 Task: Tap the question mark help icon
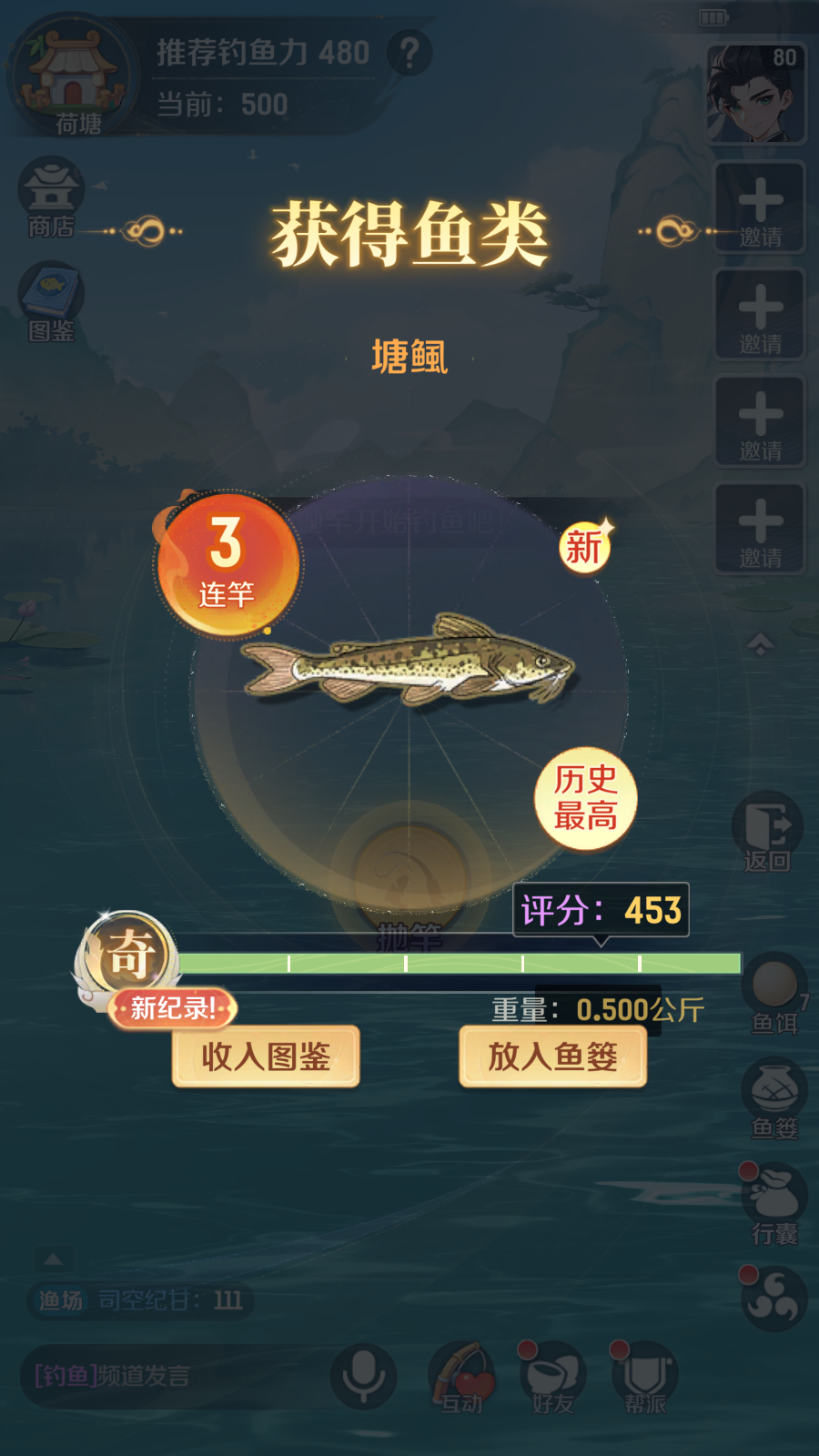pos(409,54)
